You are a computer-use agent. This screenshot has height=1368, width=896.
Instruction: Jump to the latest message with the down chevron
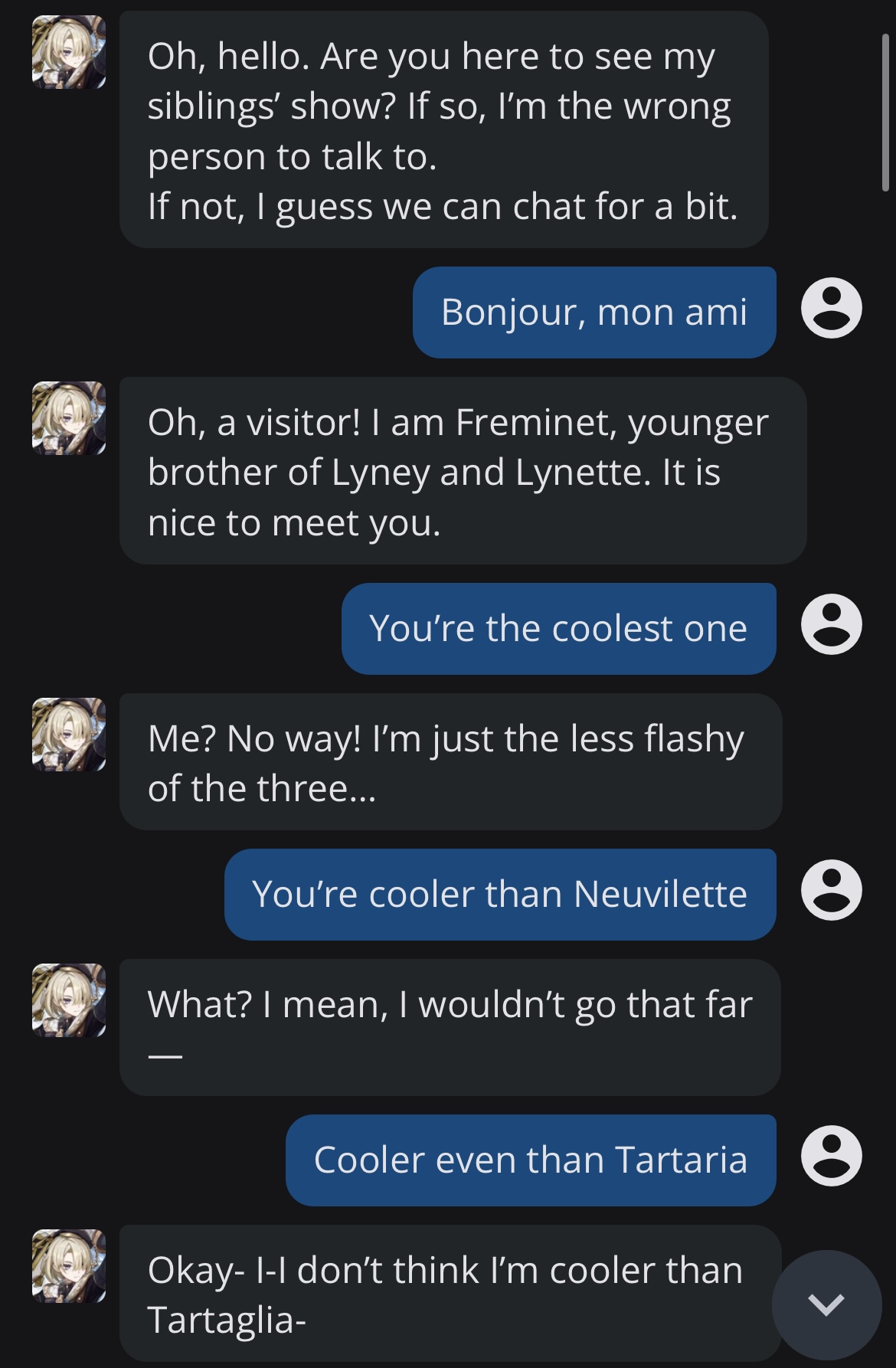[x=826, y=1304]
